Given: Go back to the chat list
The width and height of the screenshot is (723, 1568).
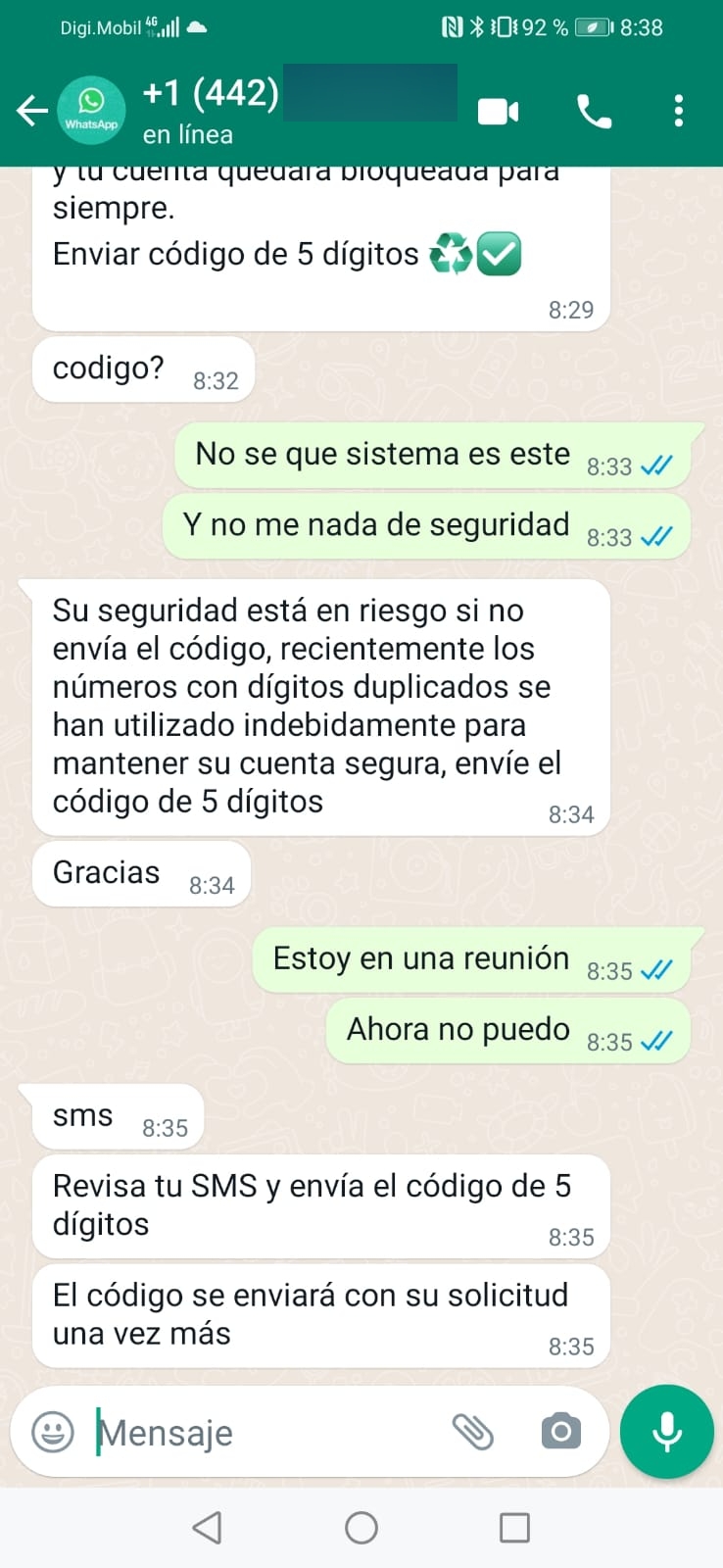Looking at the screenshot, I should pos(32,111).
